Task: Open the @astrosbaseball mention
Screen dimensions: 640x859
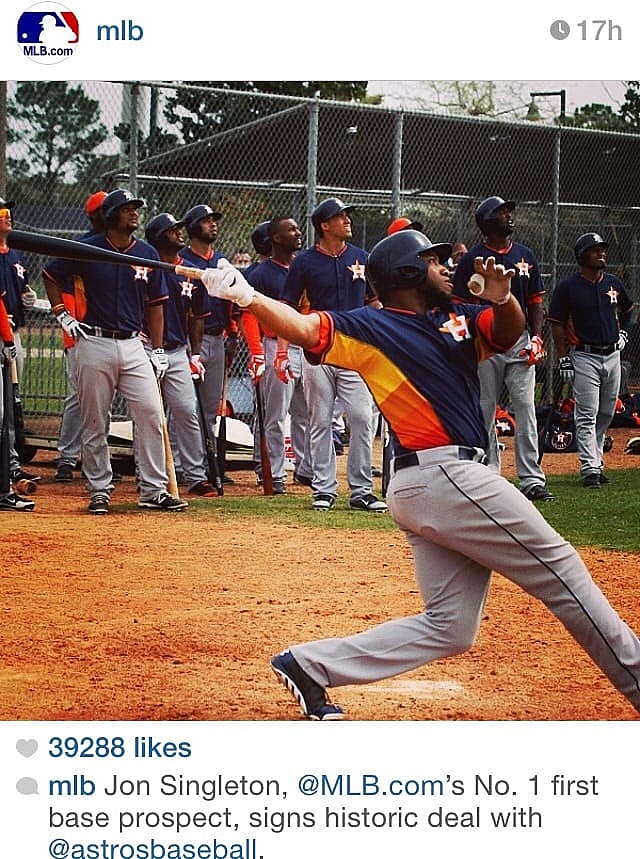Action: 152,849
